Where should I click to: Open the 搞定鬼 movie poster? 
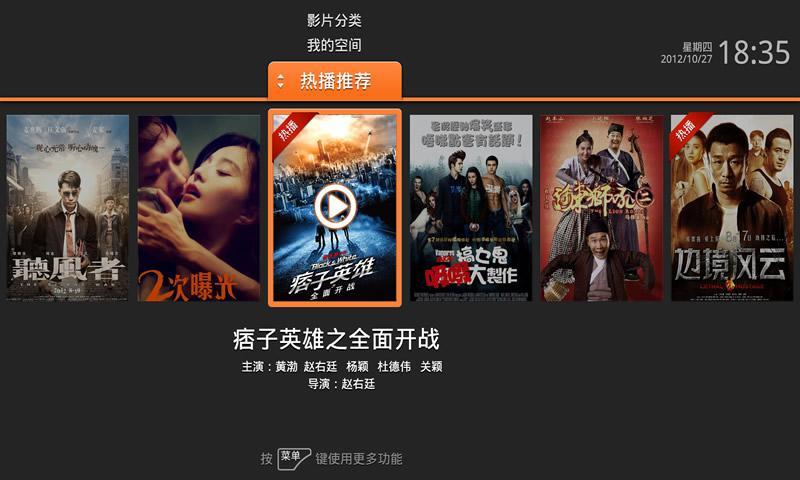click(470, 208)
